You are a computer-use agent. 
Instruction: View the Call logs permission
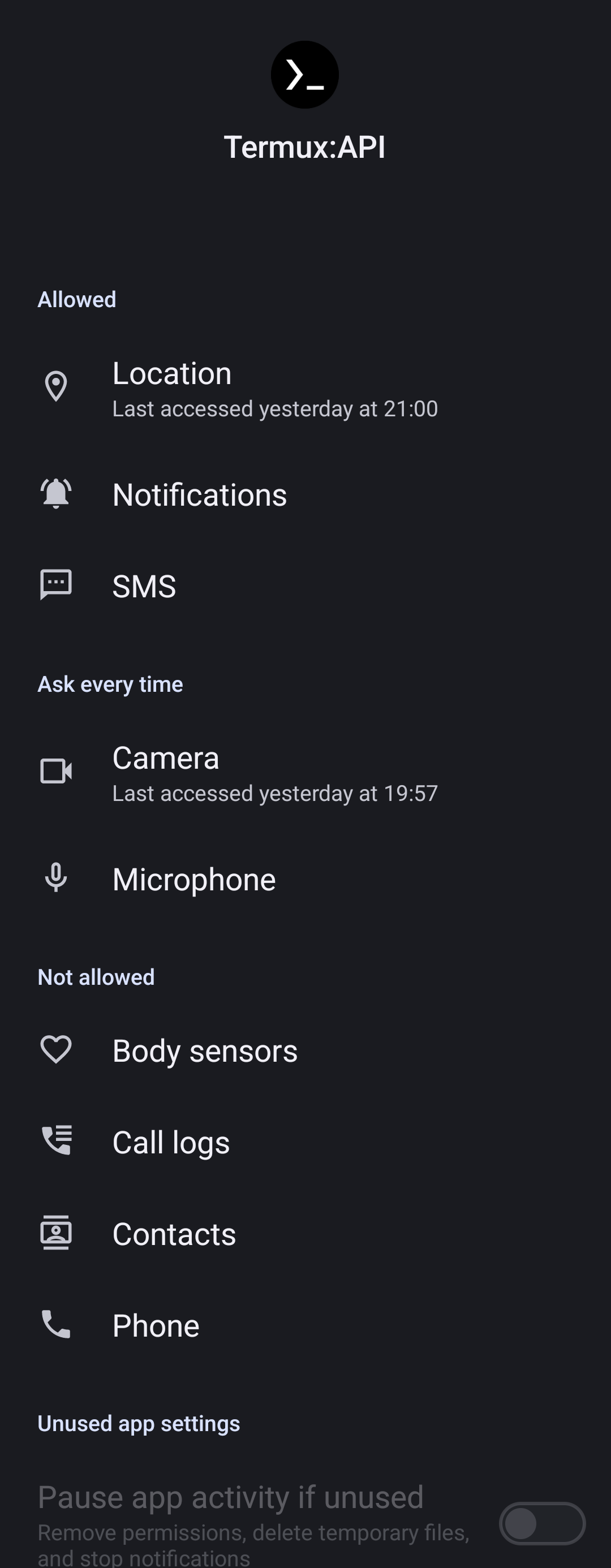pos(171,1142)
